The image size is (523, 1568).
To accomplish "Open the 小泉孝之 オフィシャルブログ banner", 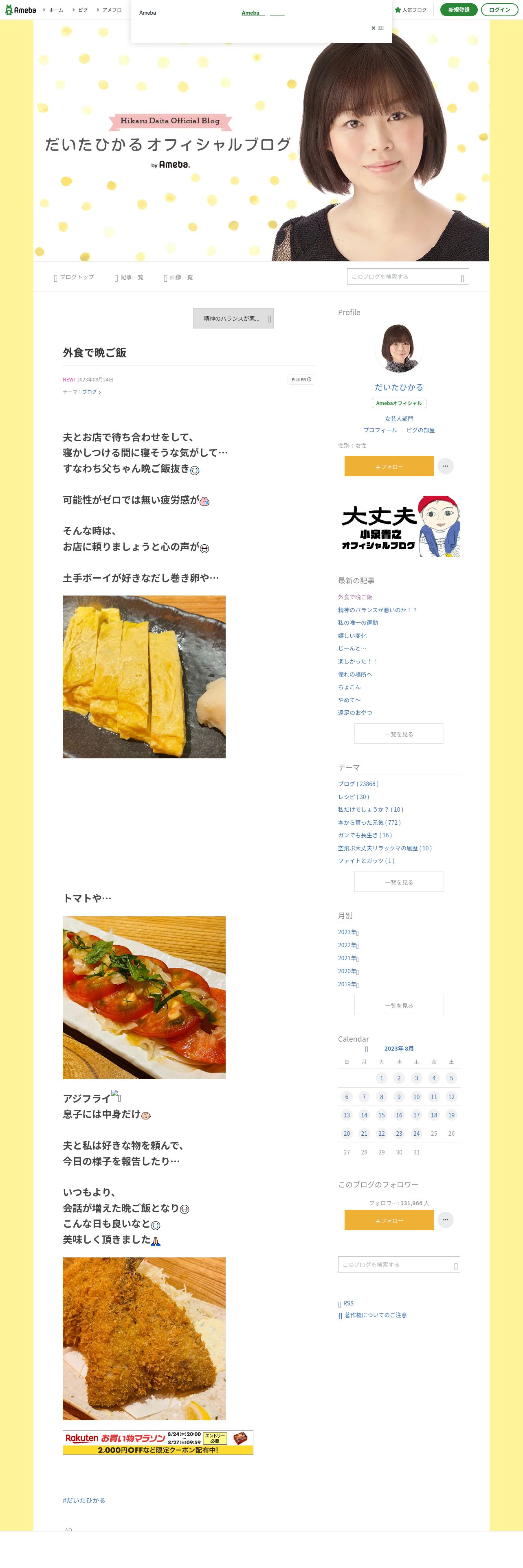I will click(x=399, y=526).
